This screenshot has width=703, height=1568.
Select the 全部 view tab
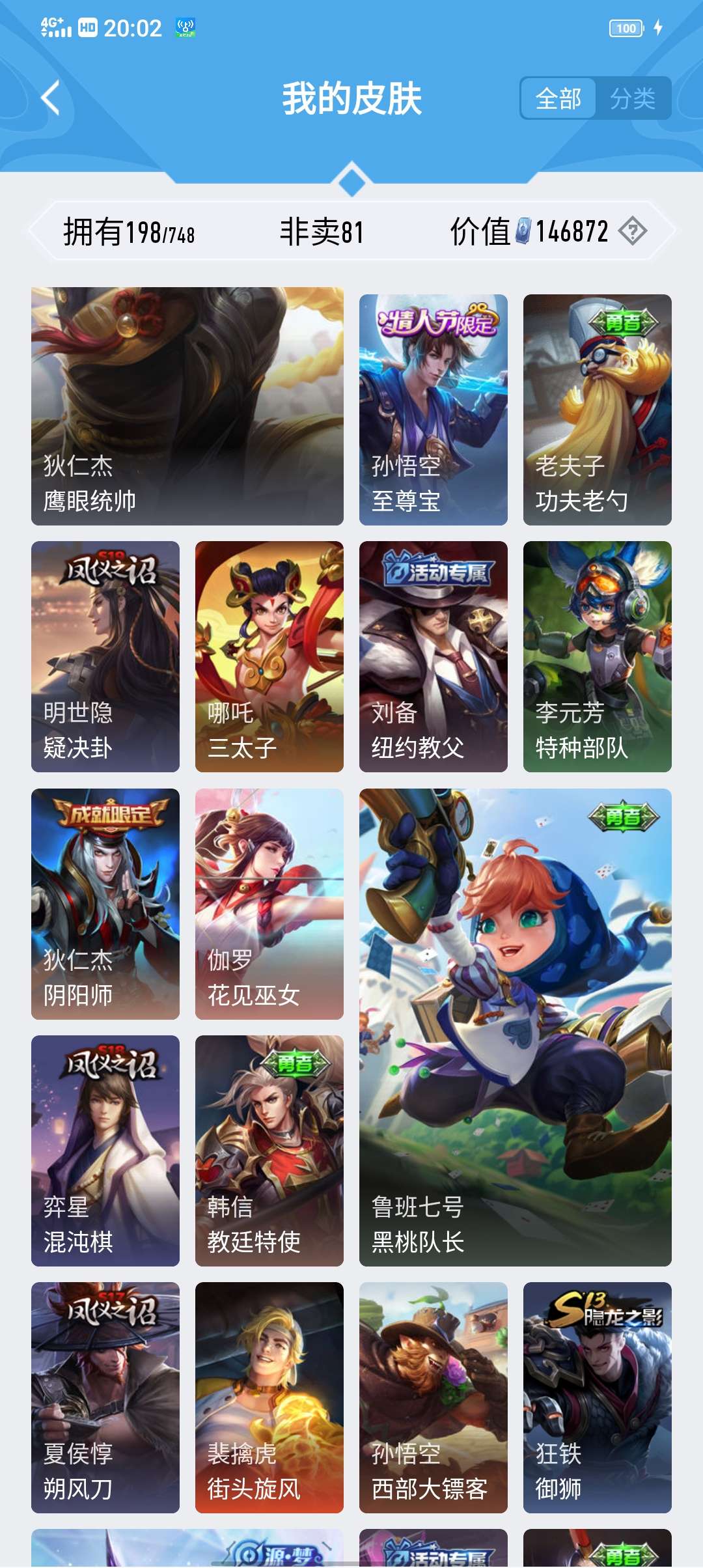point(558,99)
